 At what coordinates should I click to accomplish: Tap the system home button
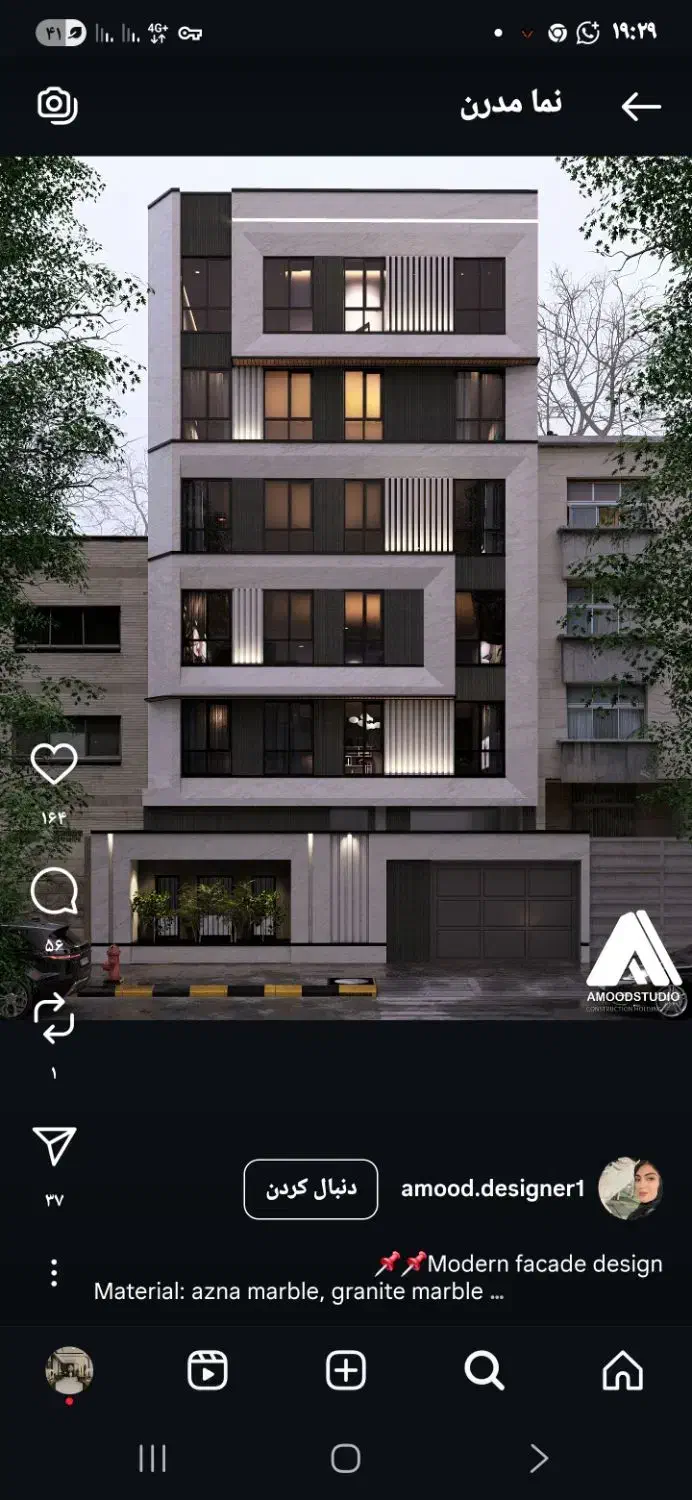point(345,1459)
